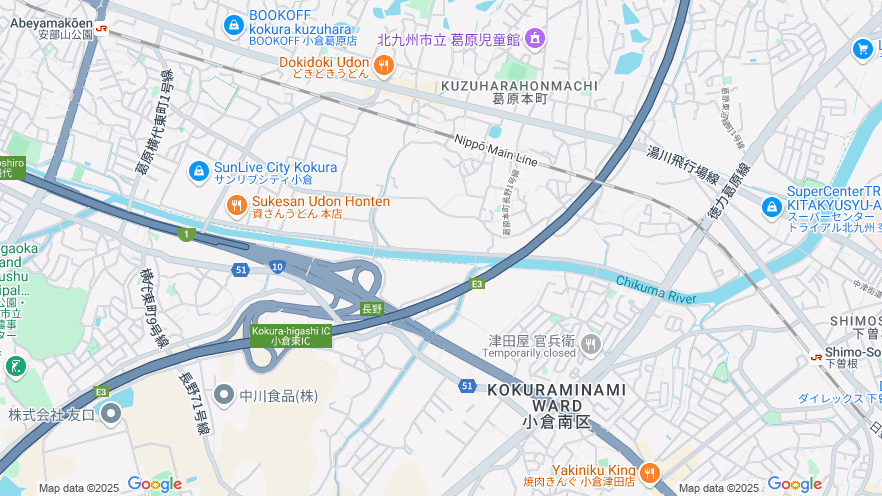Open the BOOKOFF kokura kuzuhara shop marker
The width and height of the screenshot is (882, 496).
click(234, 23)
